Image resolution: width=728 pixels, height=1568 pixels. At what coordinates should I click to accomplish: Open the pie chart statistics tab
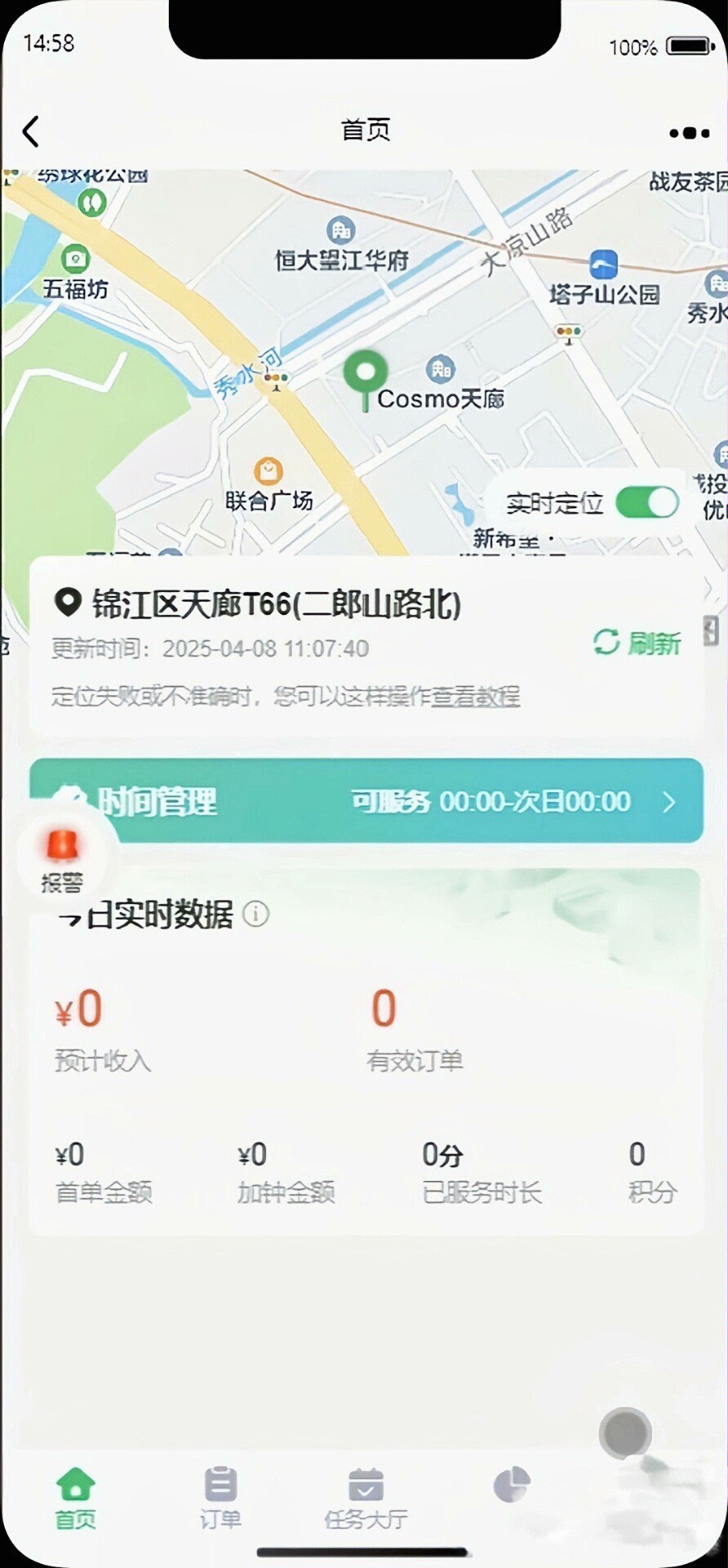pos(512,1485)
